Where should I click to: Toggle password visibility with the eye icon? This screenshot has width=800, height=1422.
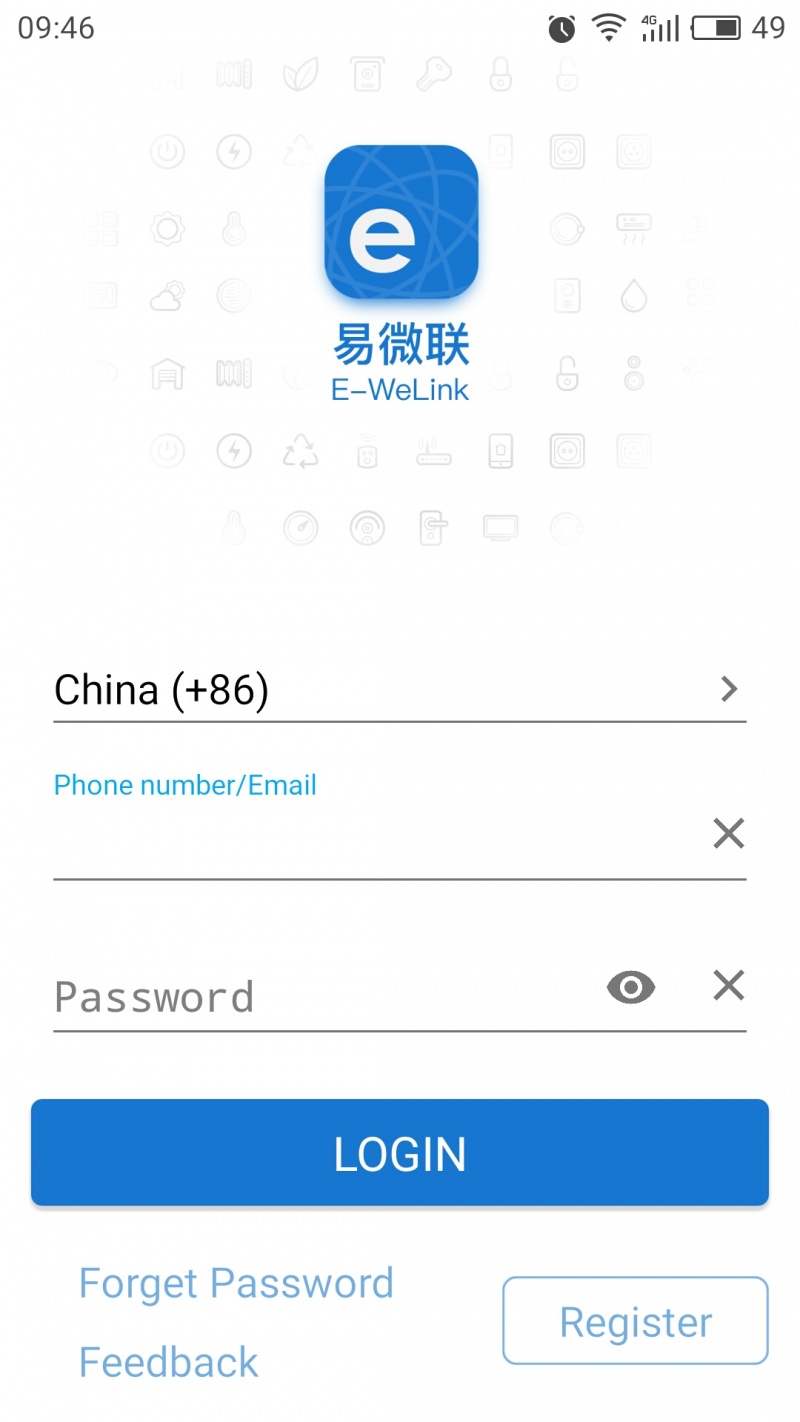point(631,988)
